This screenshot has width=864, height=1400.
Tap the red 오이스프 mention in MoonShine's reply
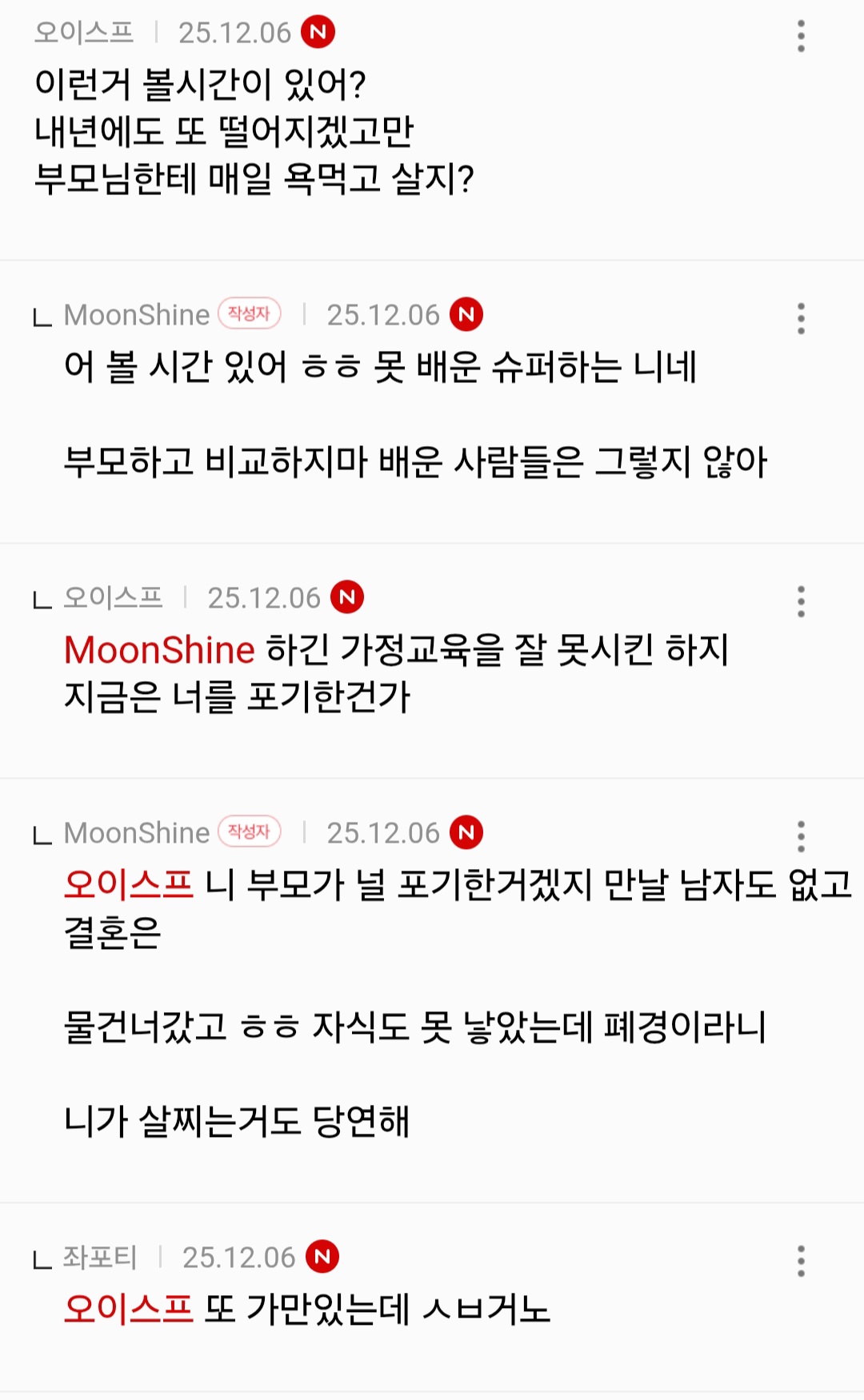[129, 884]
